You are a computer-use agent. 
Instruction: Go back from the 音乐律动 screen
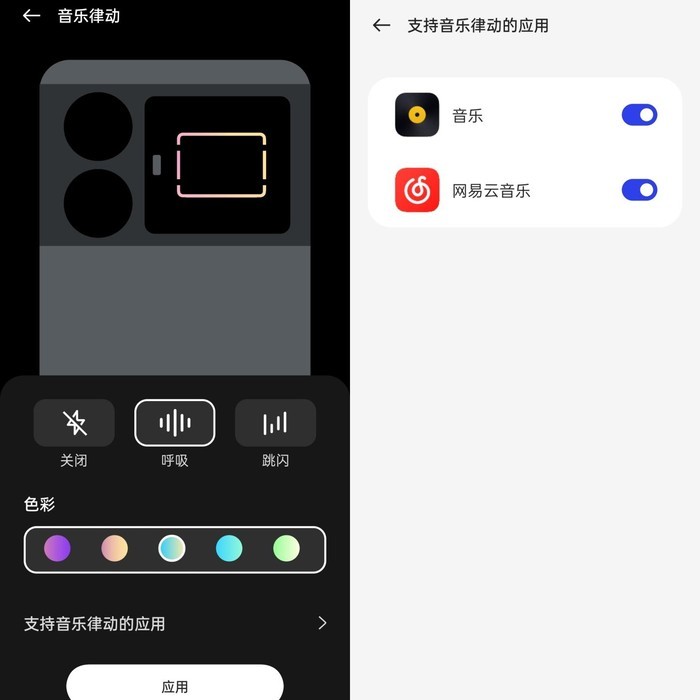tap(31, 16)
